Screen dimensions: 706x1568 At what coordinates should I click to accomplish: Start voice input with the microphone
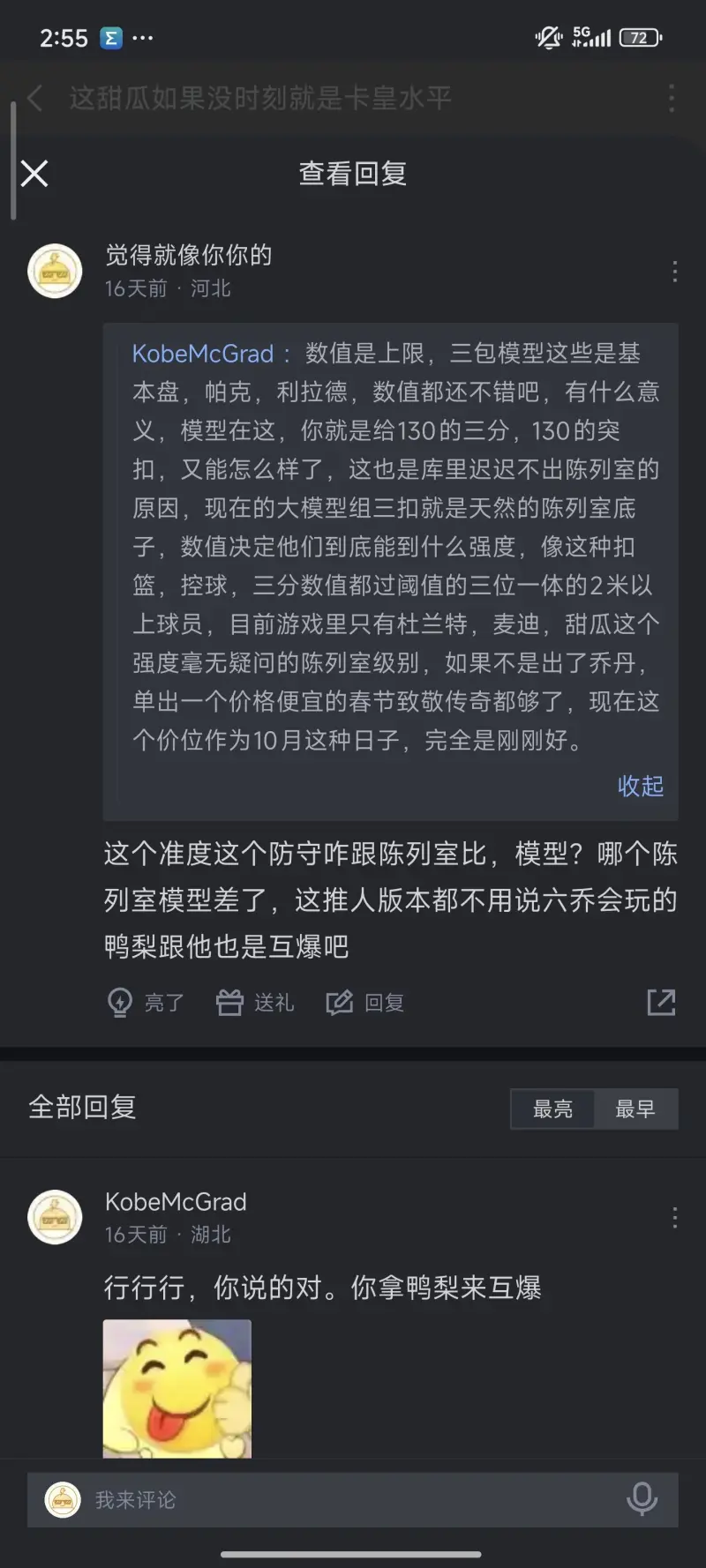click(642, 1499)
